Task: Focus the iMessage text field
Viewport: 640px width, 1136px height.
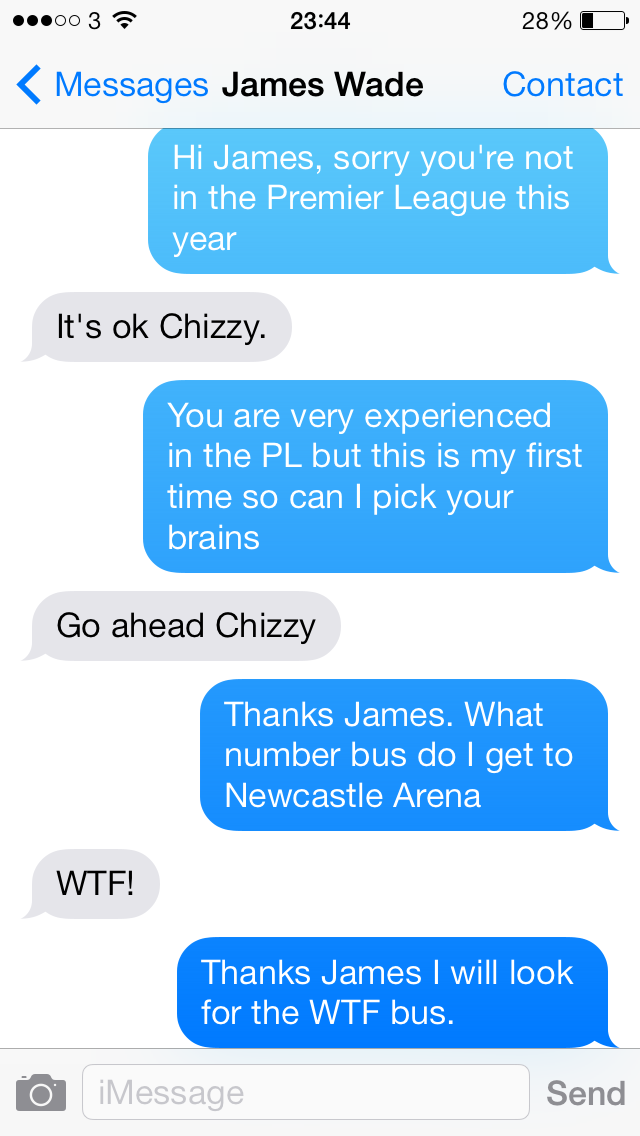Action: [x=305, y=1092]
